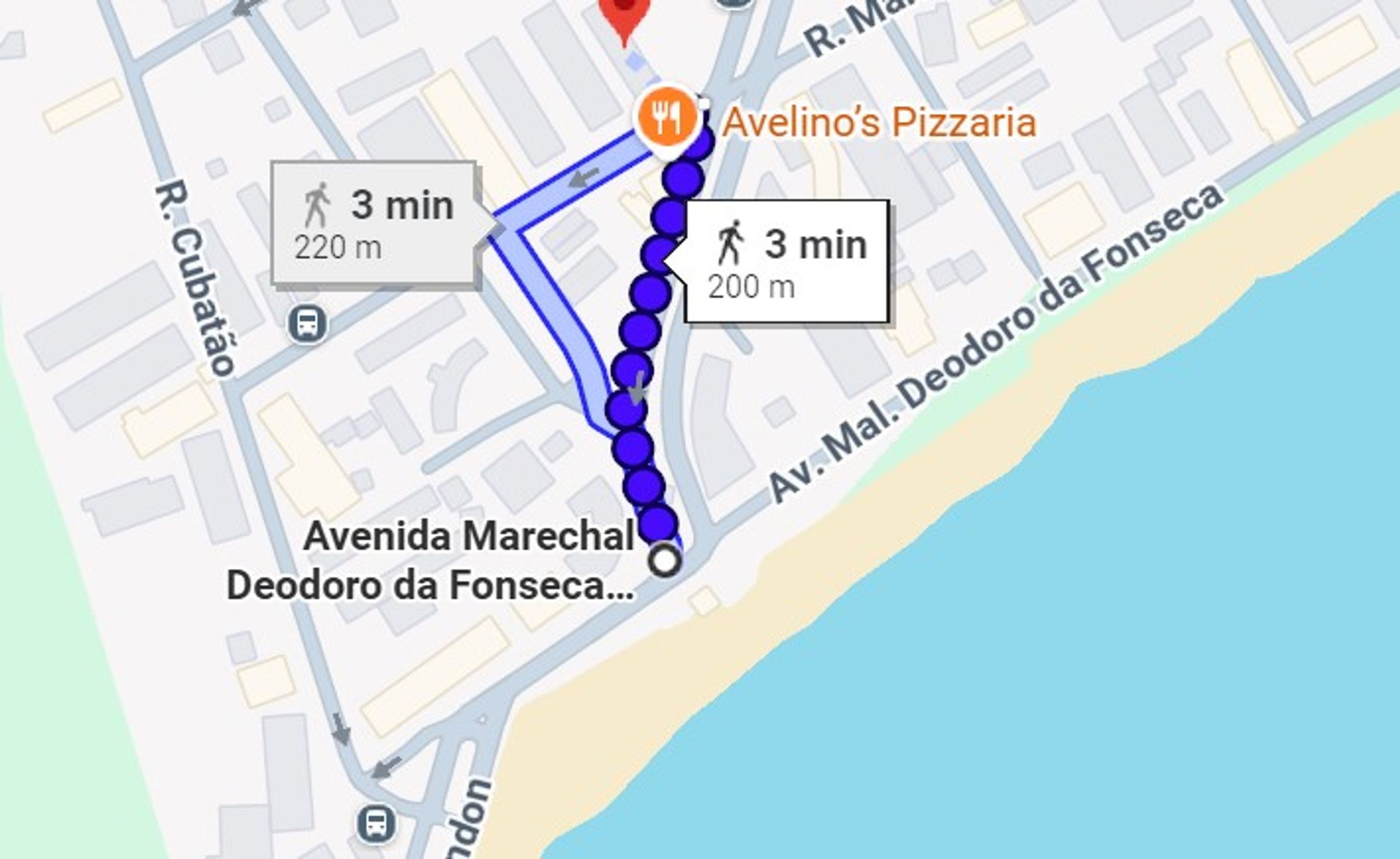The height and width of the screenshot is (859, 1400).
Task: Select the Avenida Marechal Deodoro da Fonseca start point
Action: 665,561
